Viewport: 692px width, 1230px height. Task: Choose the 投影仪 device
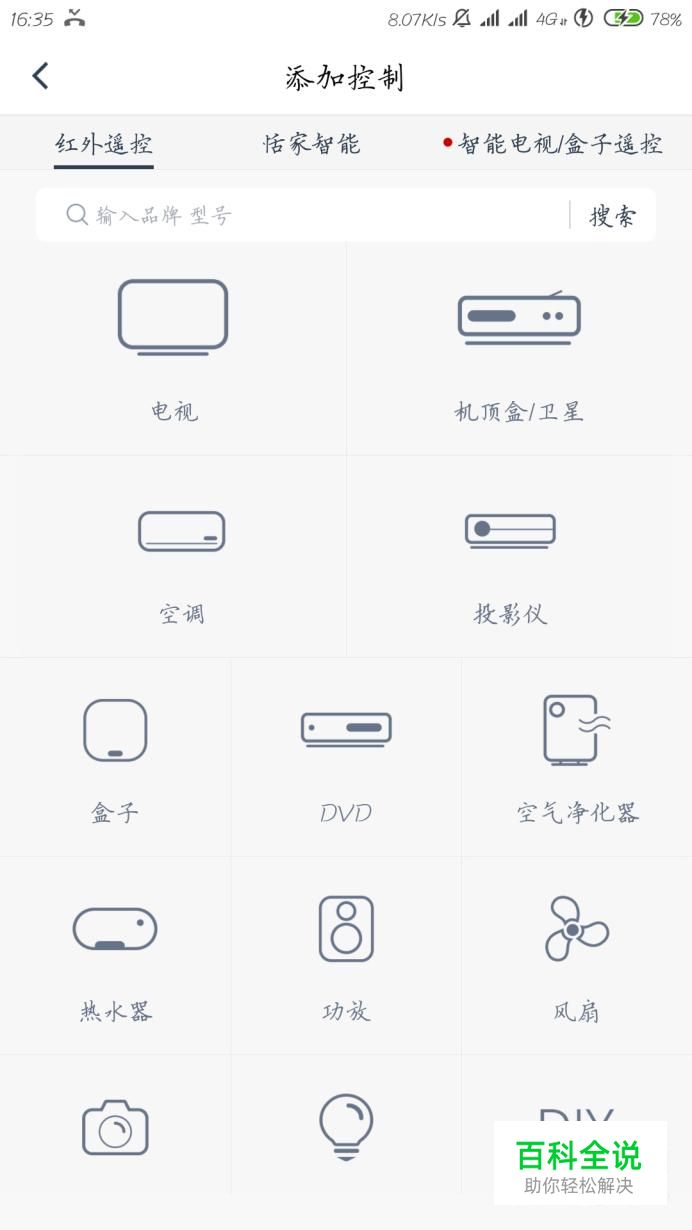(x=510, y=557)
